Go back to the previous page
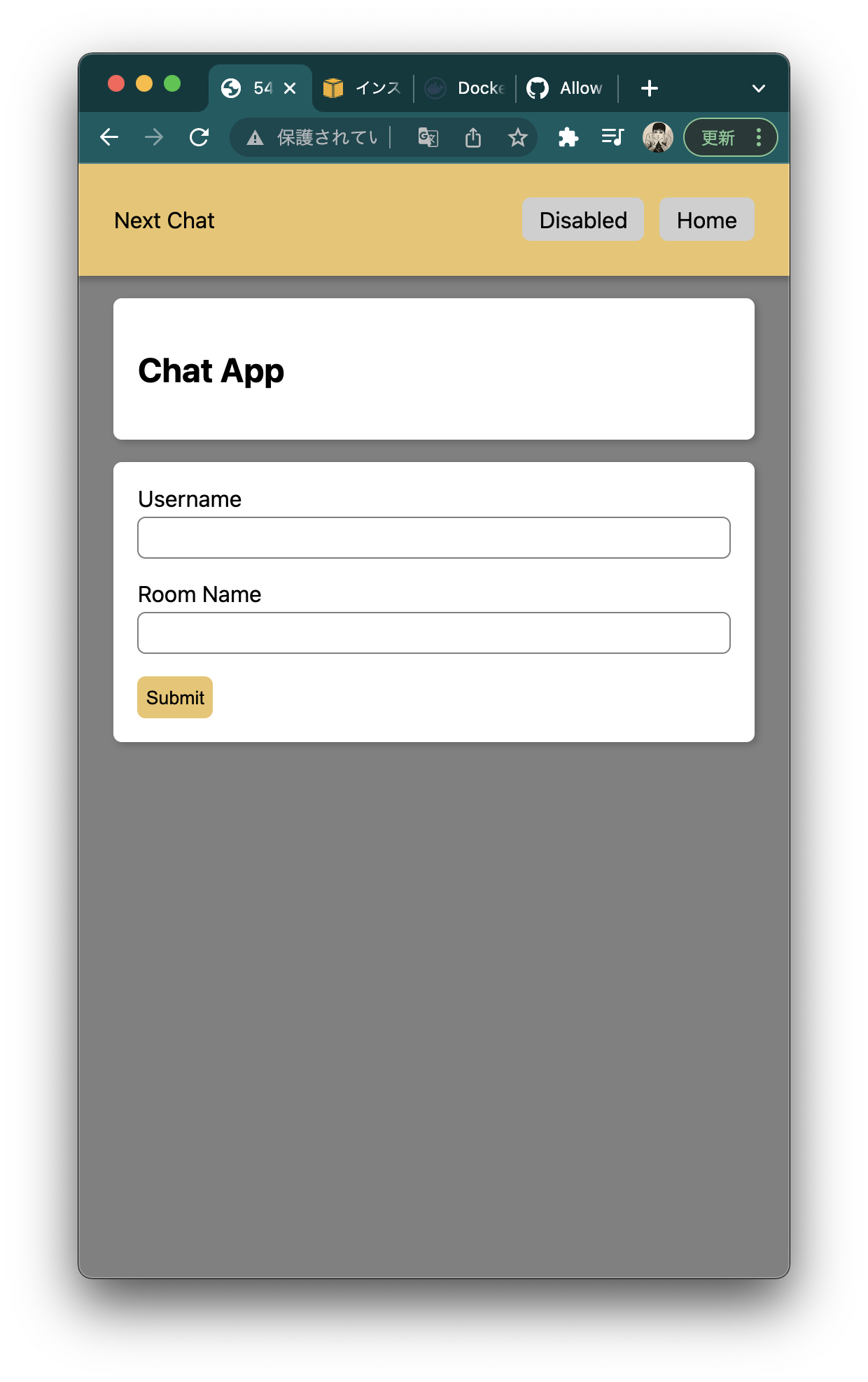The width and height of the screenshot is (868, 1382). (109, 137)
